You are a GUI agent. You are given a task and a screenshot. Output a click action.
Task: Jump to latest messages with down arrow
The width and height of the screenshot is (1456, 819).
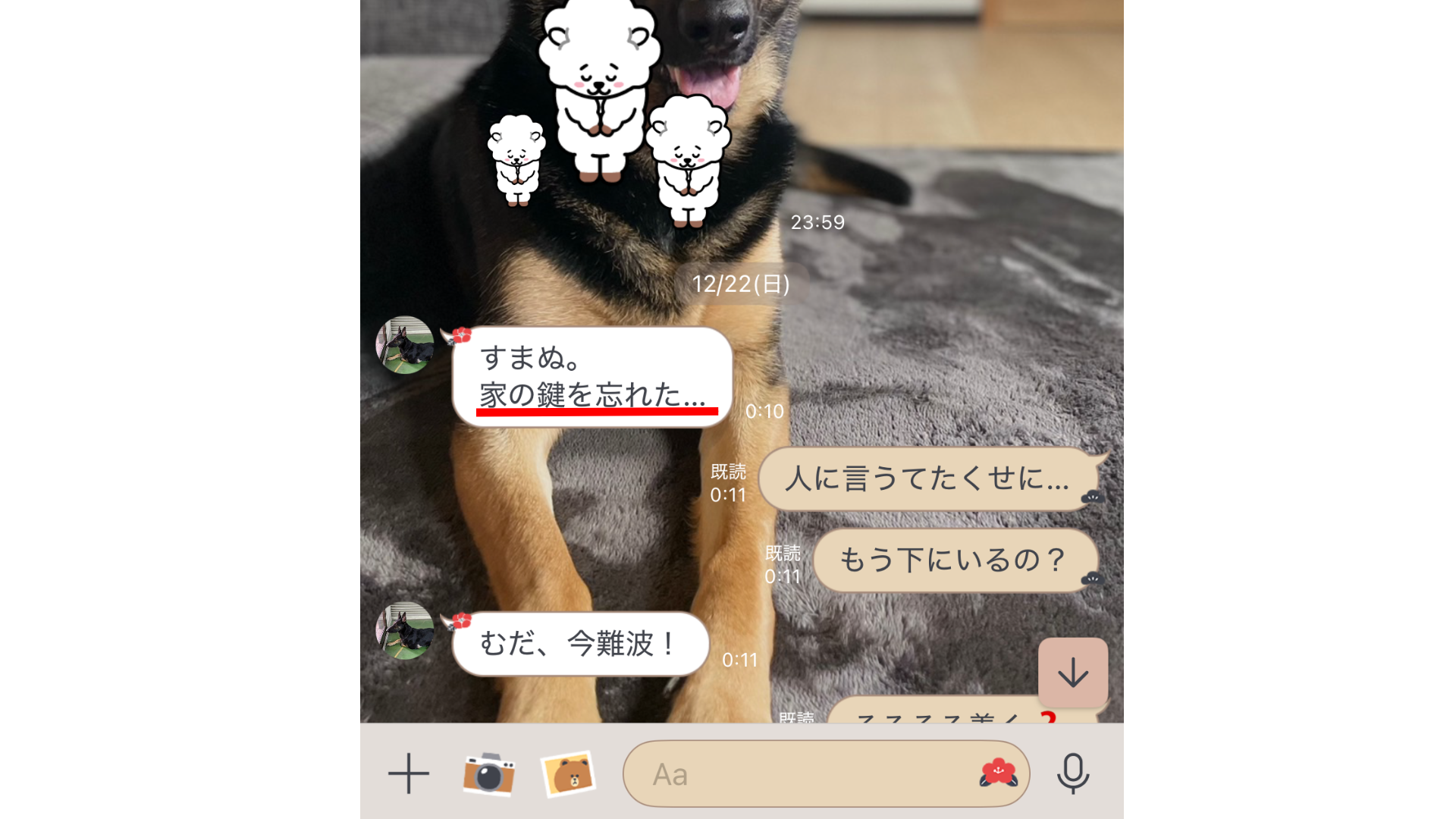coord(1073,673)
